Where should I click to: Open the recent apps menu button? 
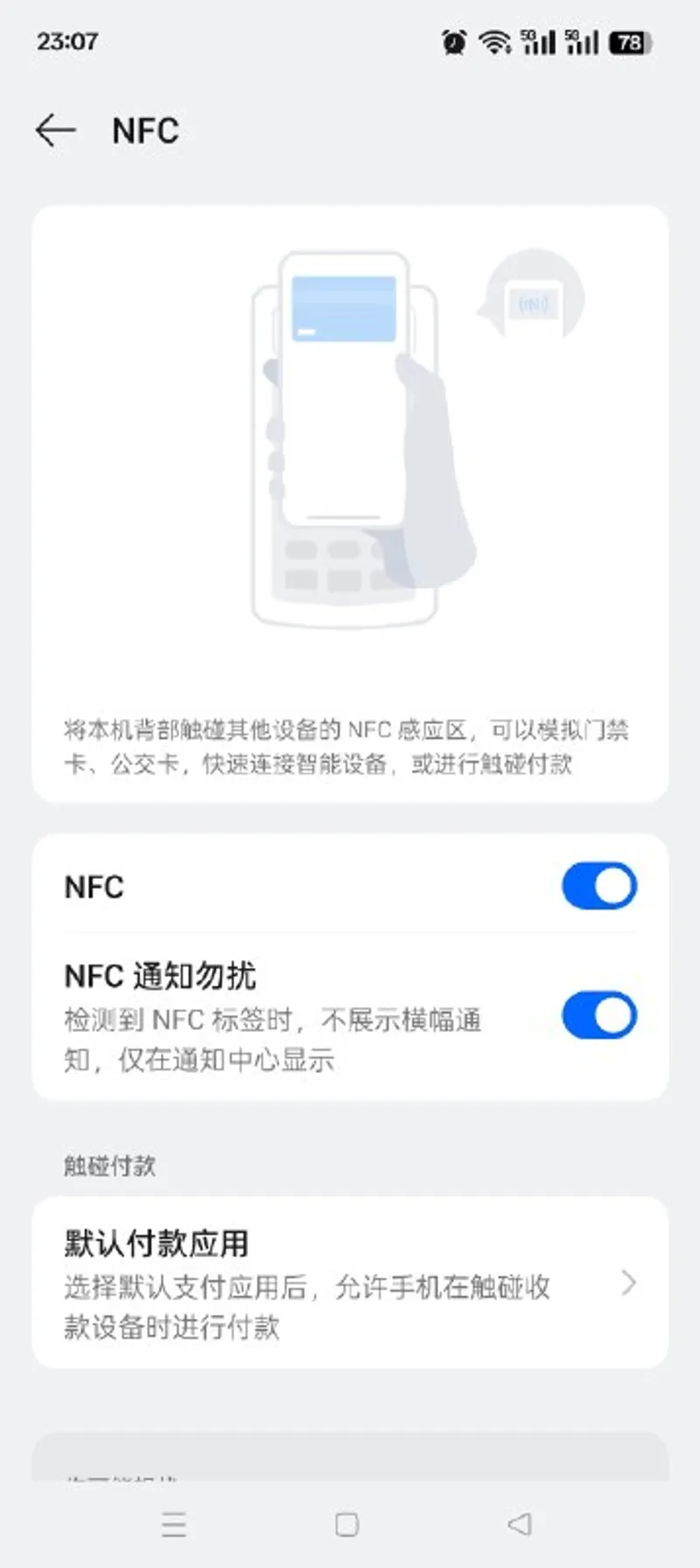coord(174,1524)
